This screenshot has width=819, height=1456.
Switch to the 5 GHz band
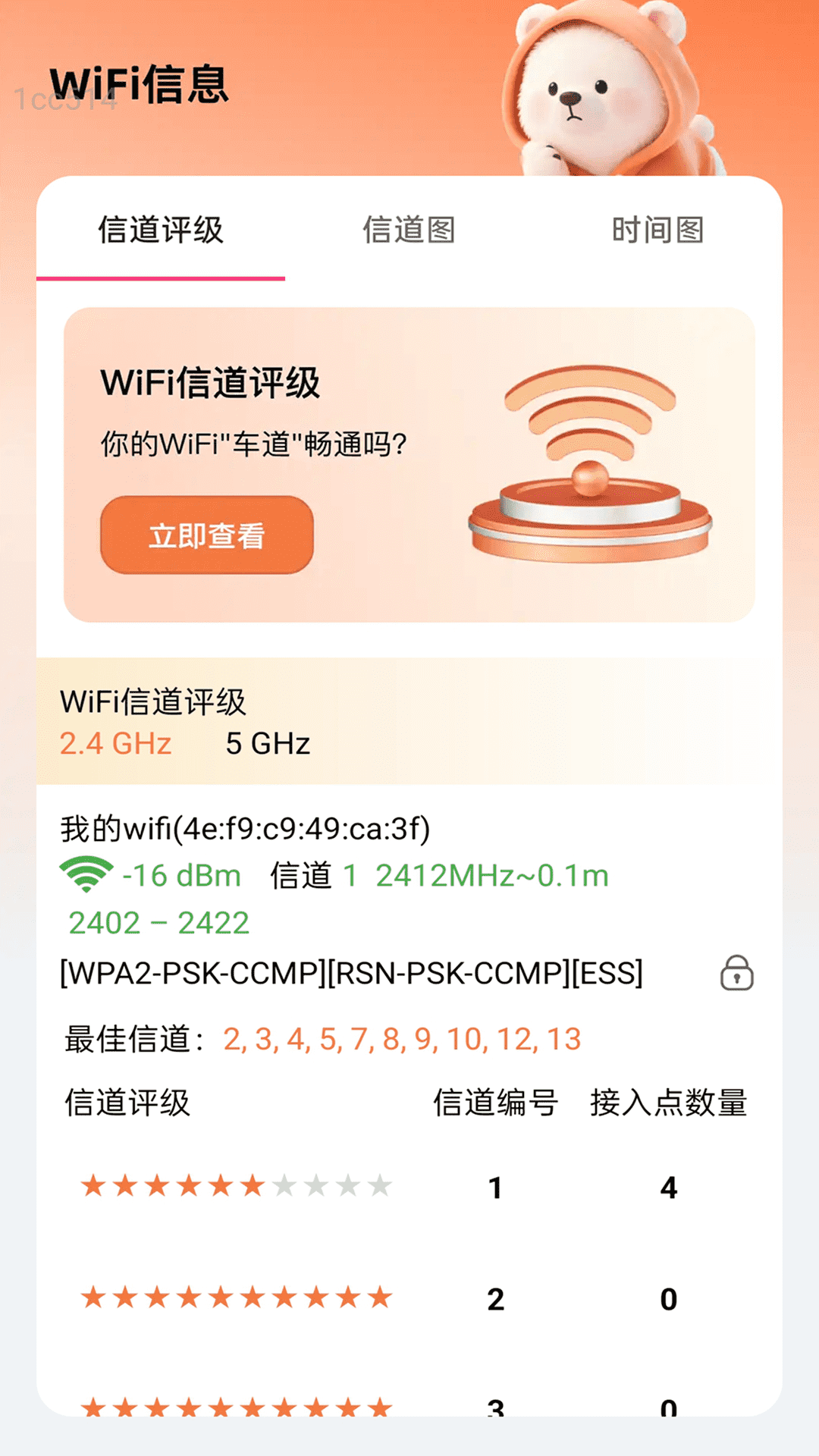[267, 743]
